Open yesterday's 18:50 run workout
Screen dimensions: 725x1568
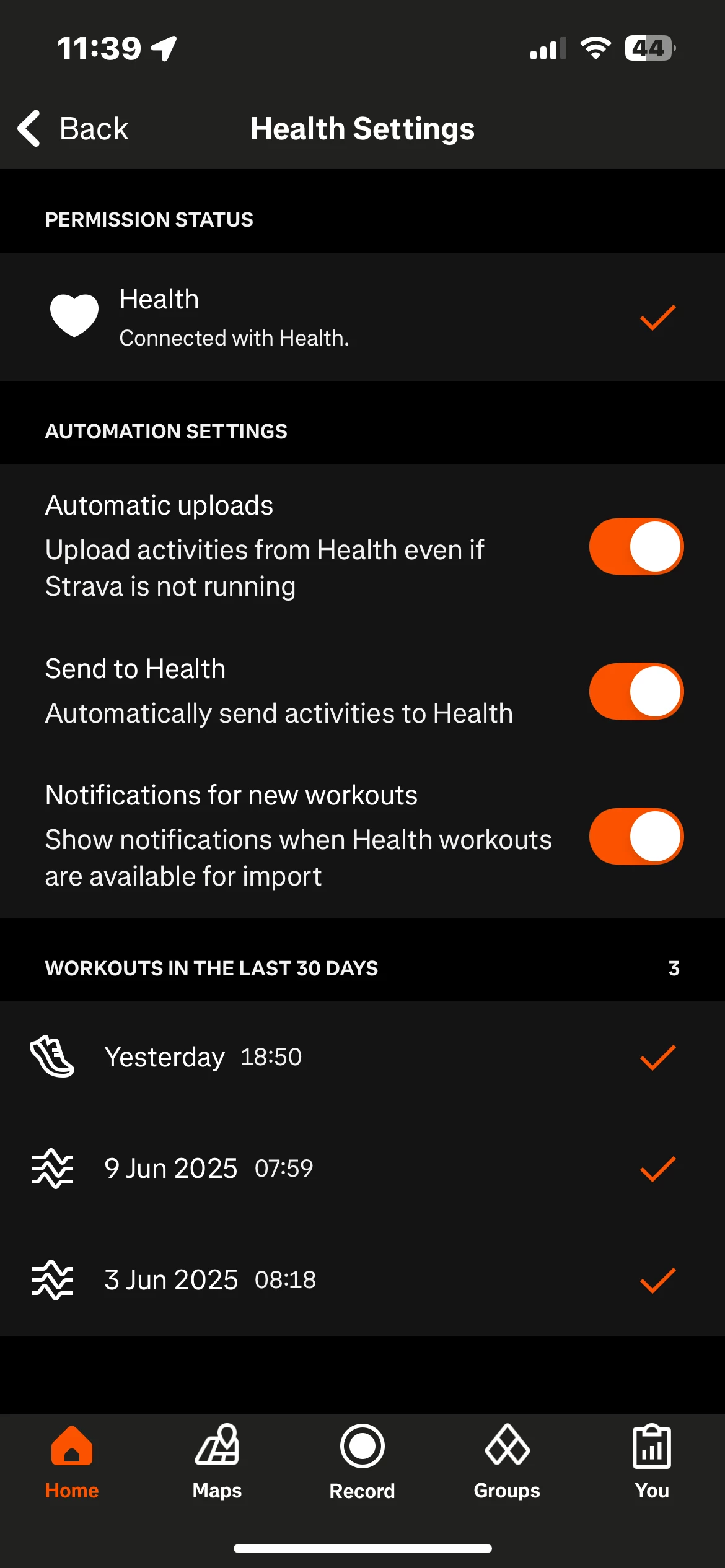pos(362,1057)
